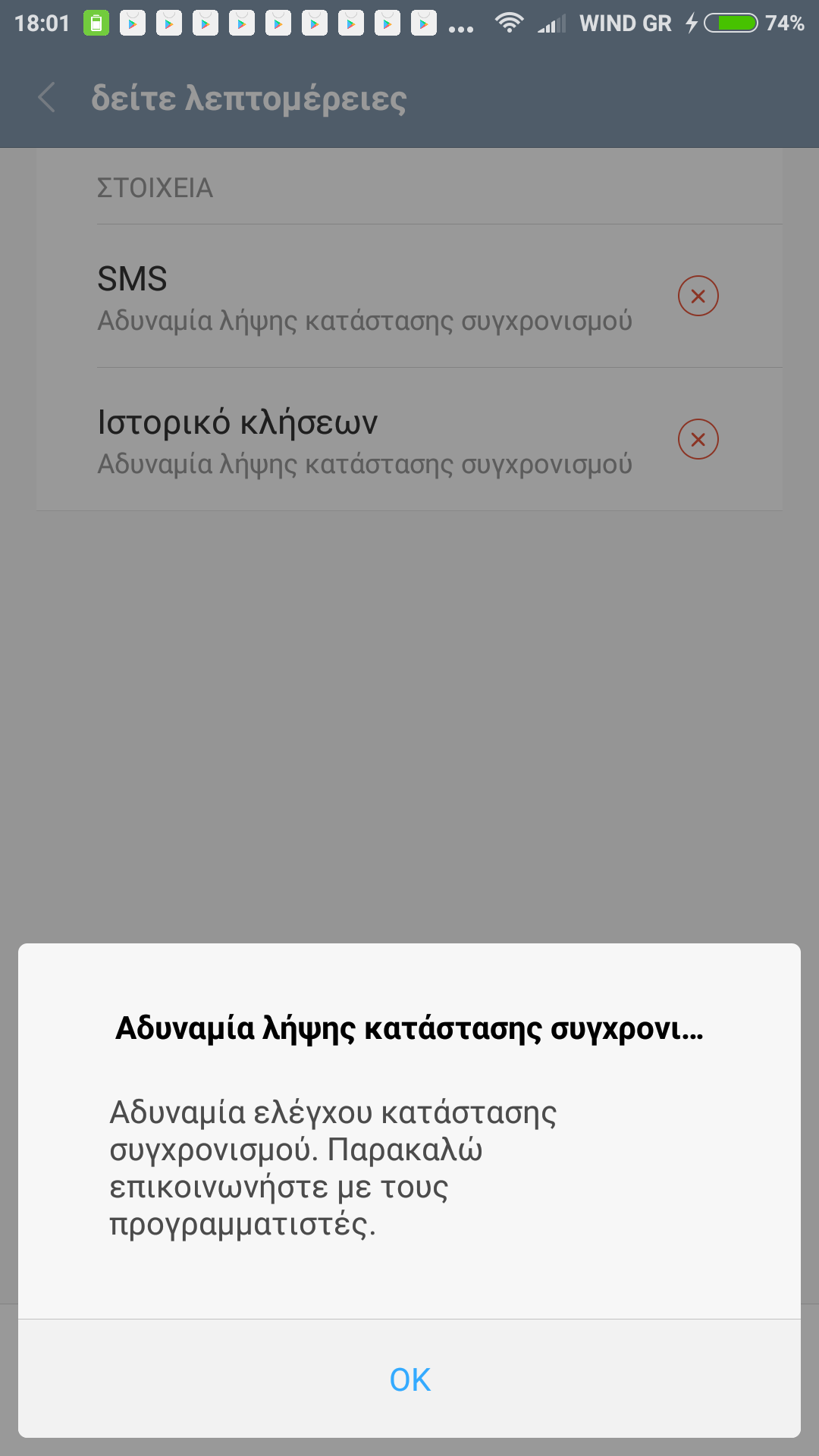Open the SMS sync status row

[x=364, y=297]
